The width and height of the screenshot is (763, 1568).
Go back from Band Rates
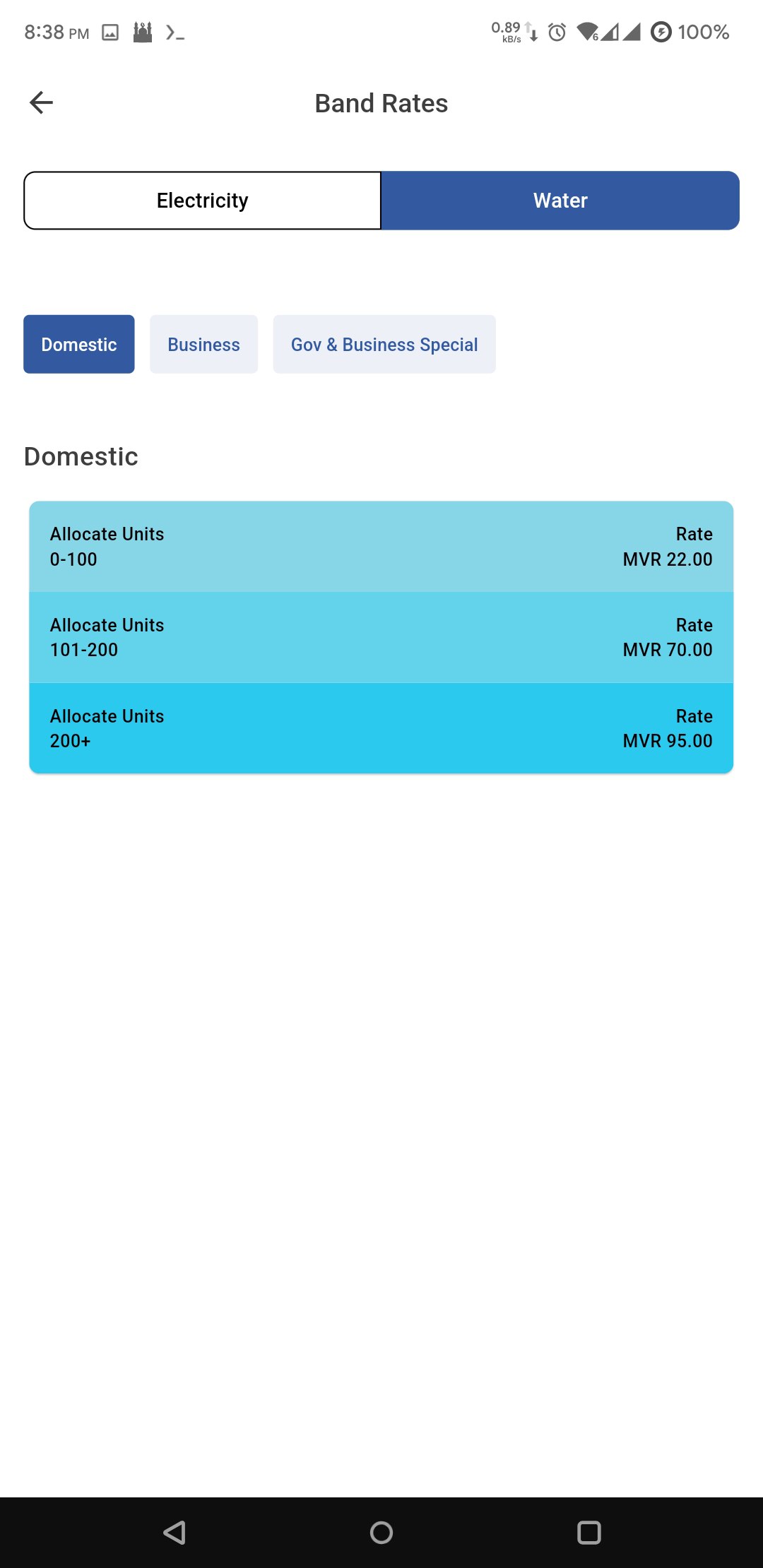pos(42,103)
